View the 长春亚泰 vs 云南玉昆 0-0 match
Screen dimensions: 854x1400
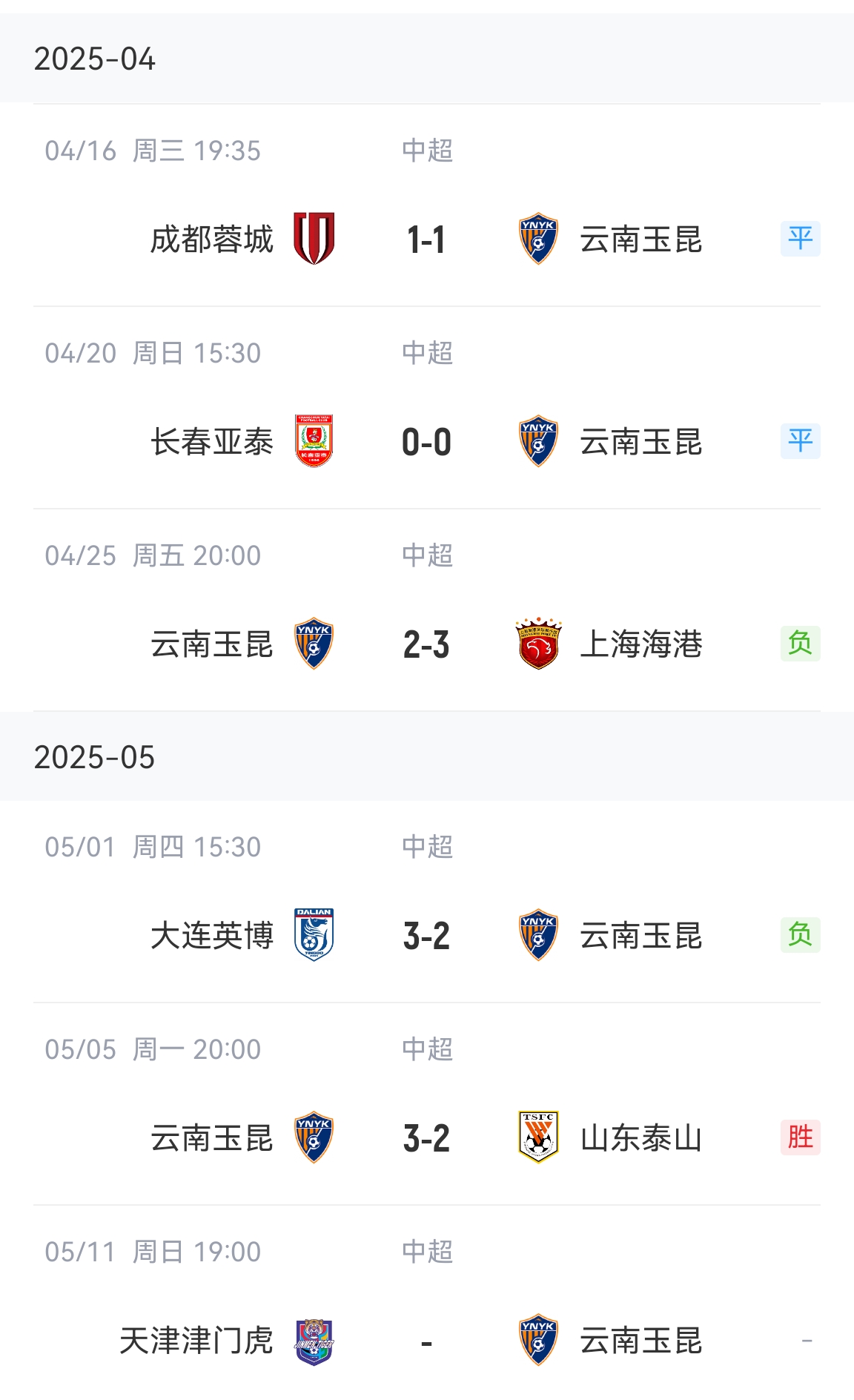click(x=426, y=442)
